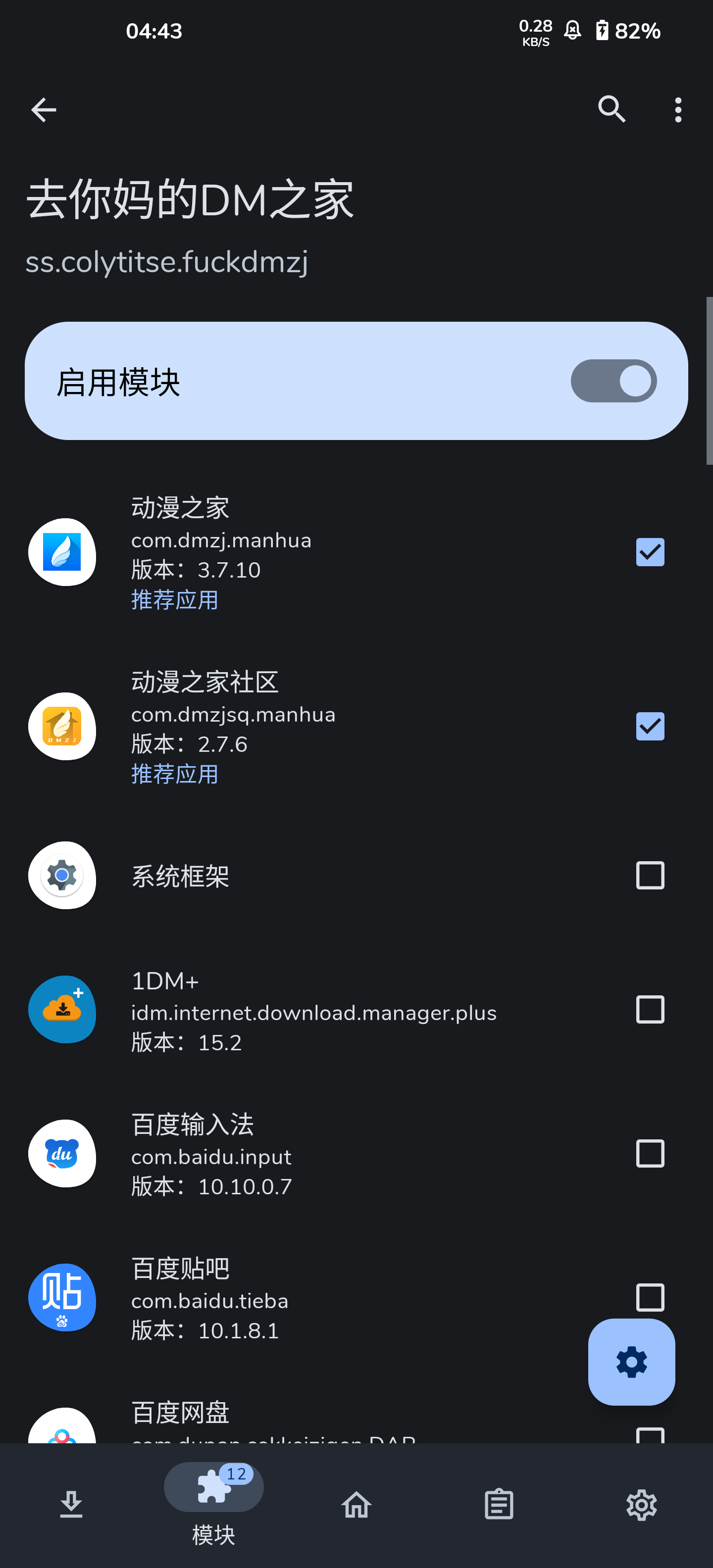
Task: Open the settings tab in bottom bar
Action: [641, 1505]
